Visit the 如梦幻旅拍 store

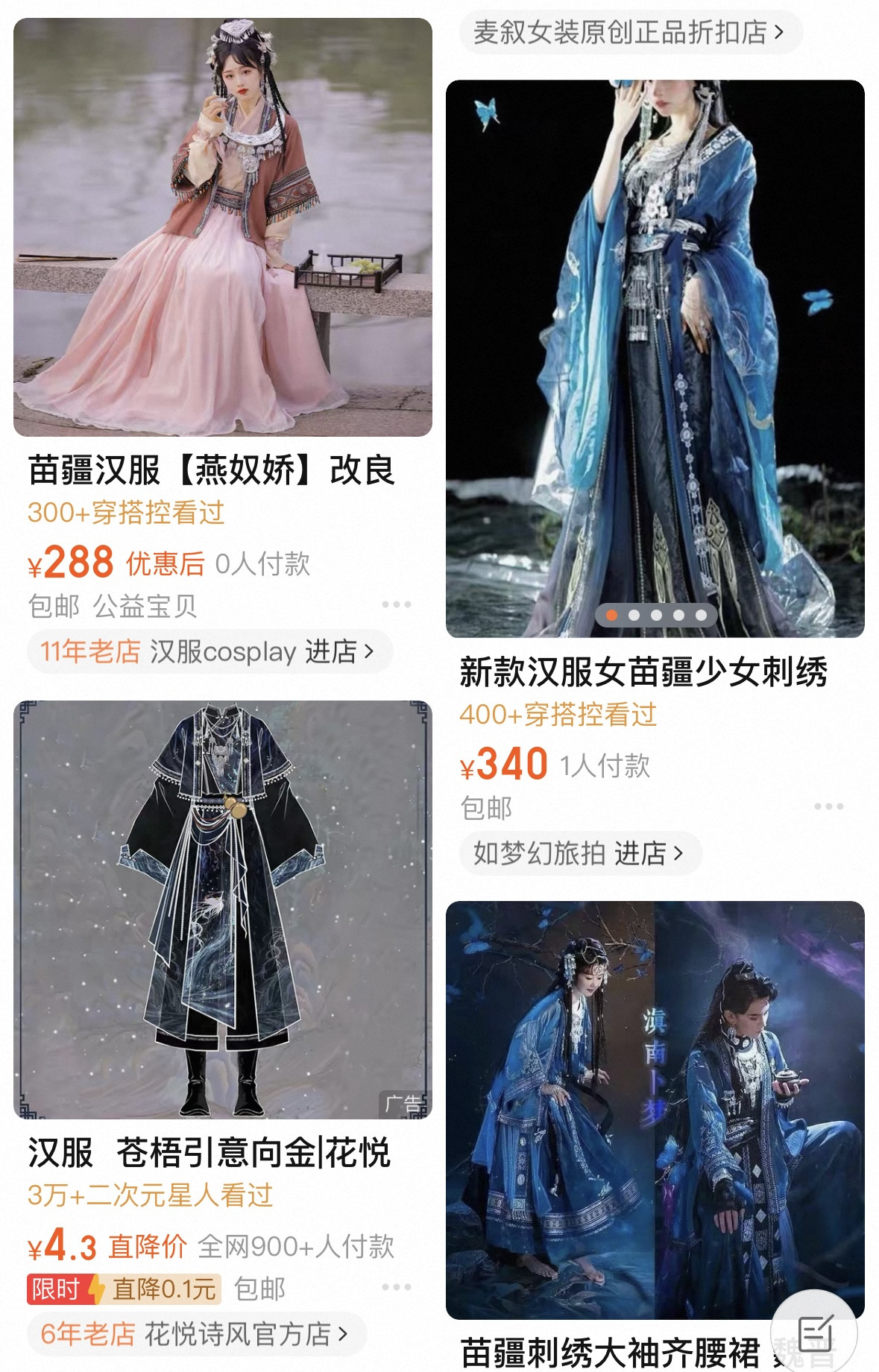[x=579, y=853]
